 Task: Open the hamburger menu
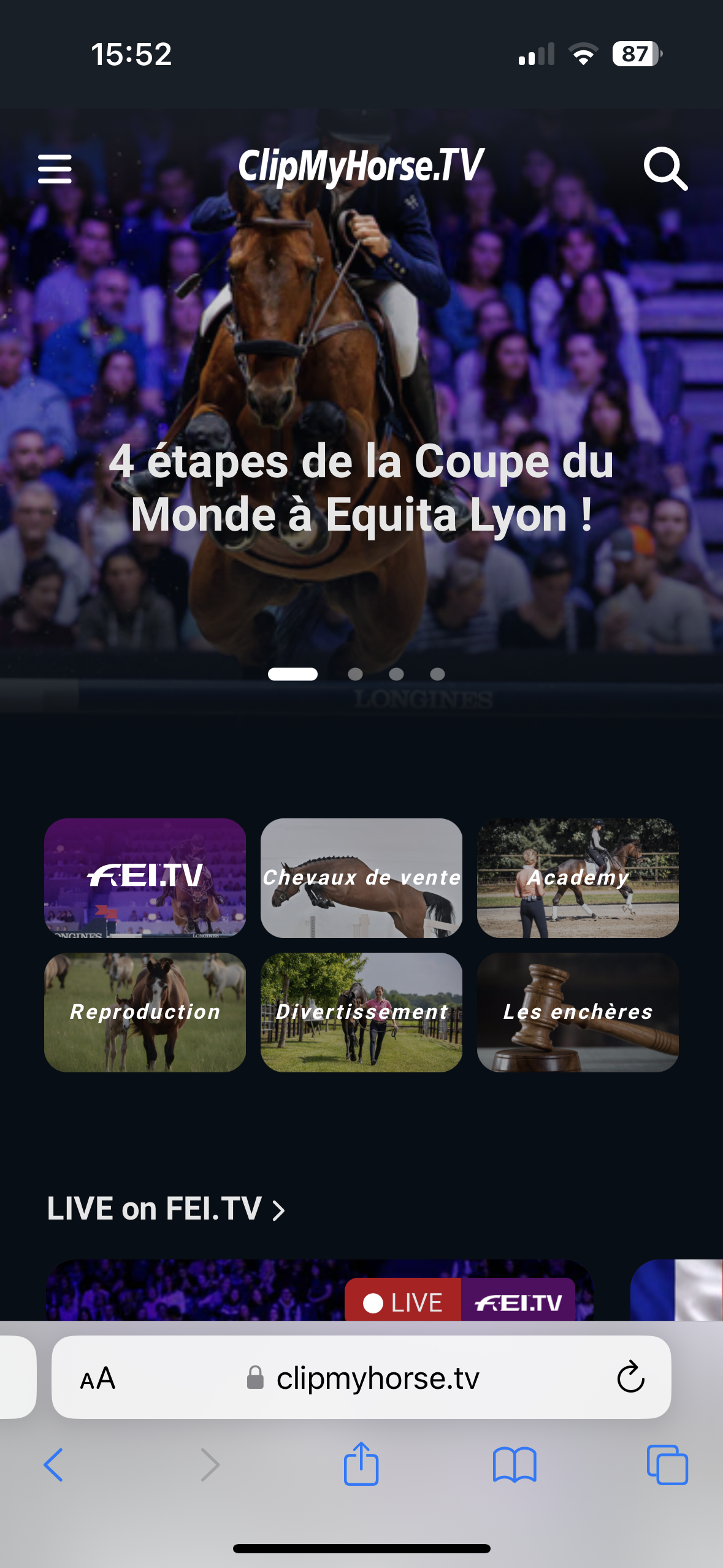[x=55, y=169]
